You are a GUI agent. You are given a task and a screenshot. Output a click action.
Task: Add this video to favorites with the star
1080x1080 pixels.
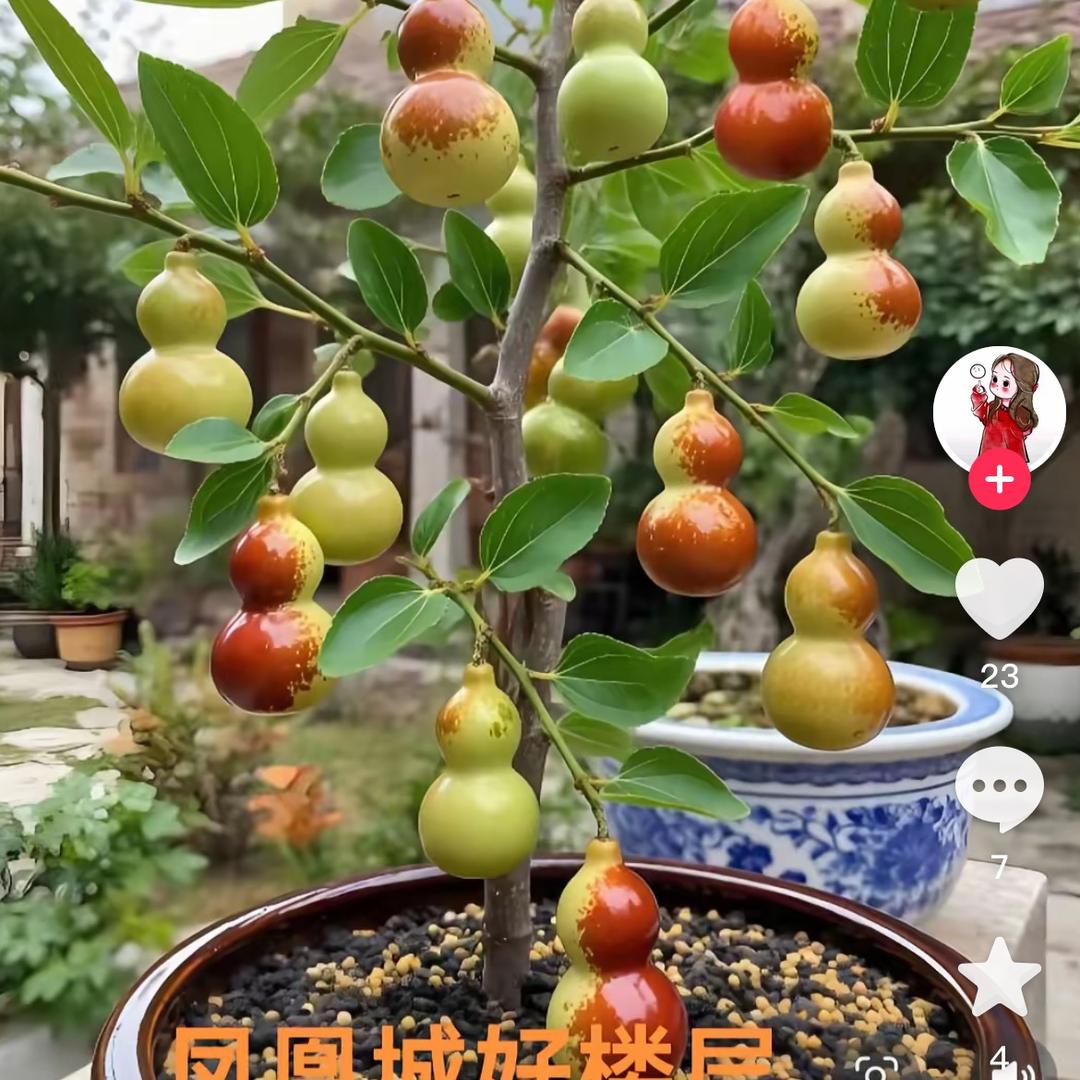(x=999, y=977)
